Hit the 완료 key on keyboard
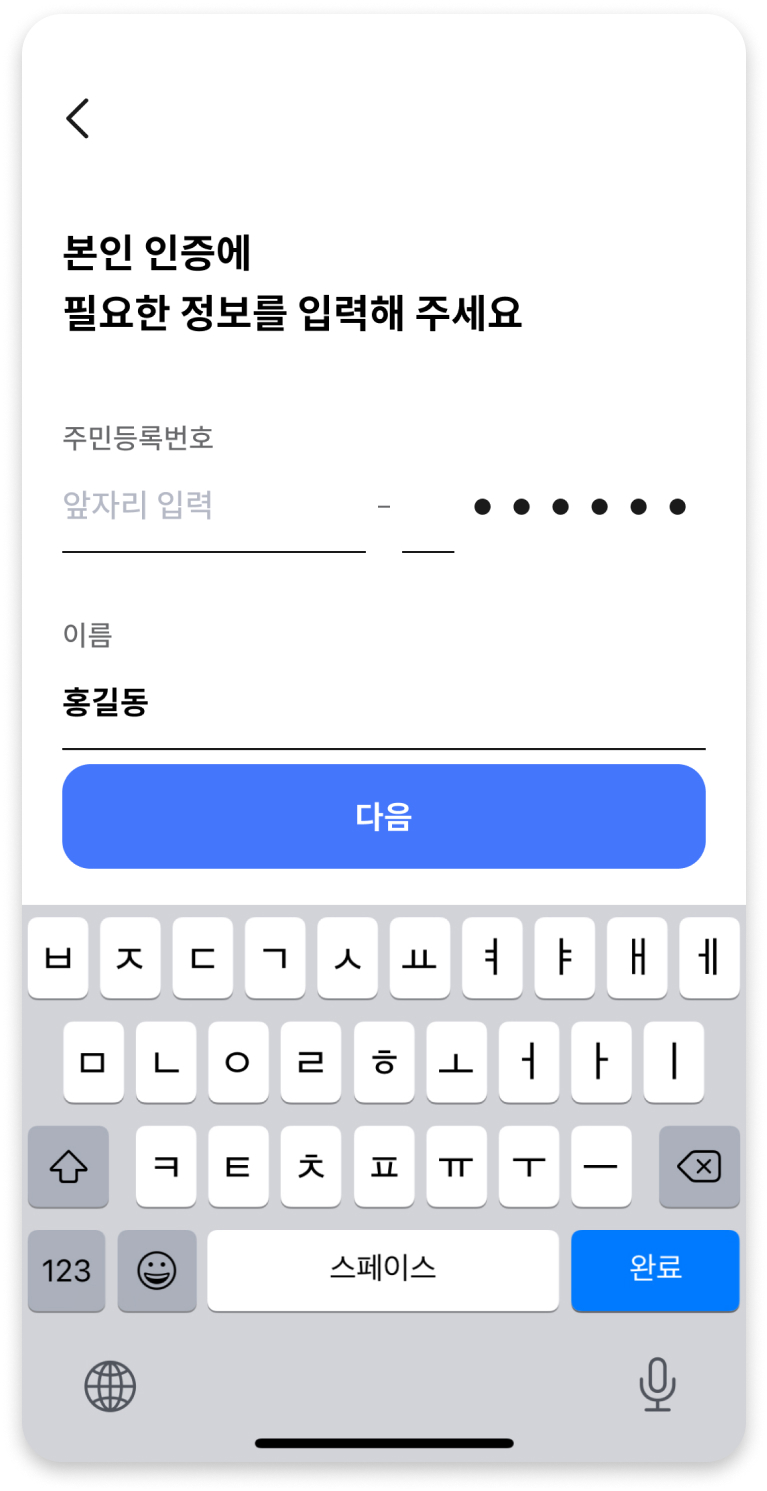 655,1270
